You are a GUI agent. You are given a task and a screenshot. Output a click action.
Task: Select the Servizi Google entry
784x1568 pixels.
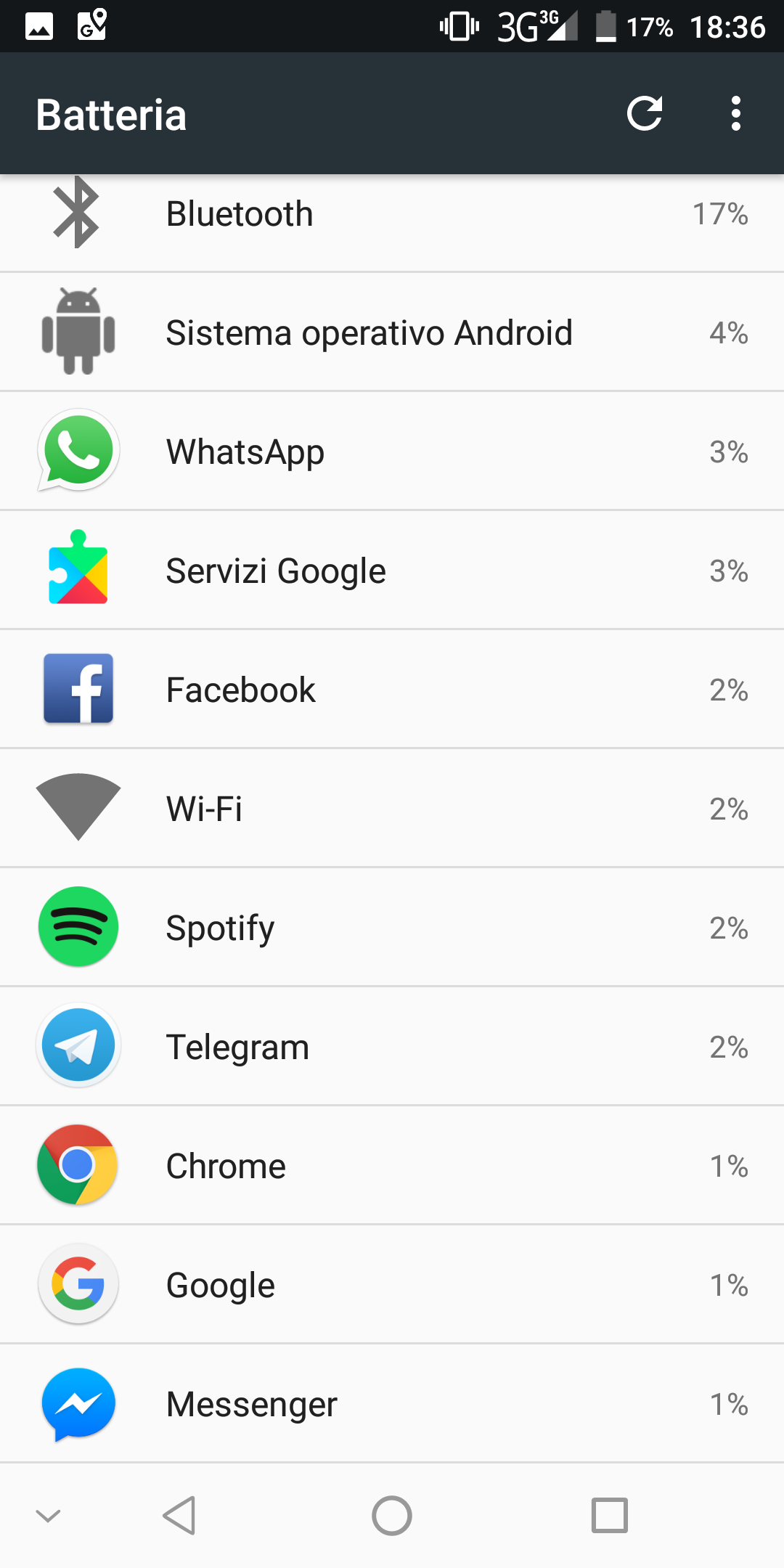(x=392, y=571)
